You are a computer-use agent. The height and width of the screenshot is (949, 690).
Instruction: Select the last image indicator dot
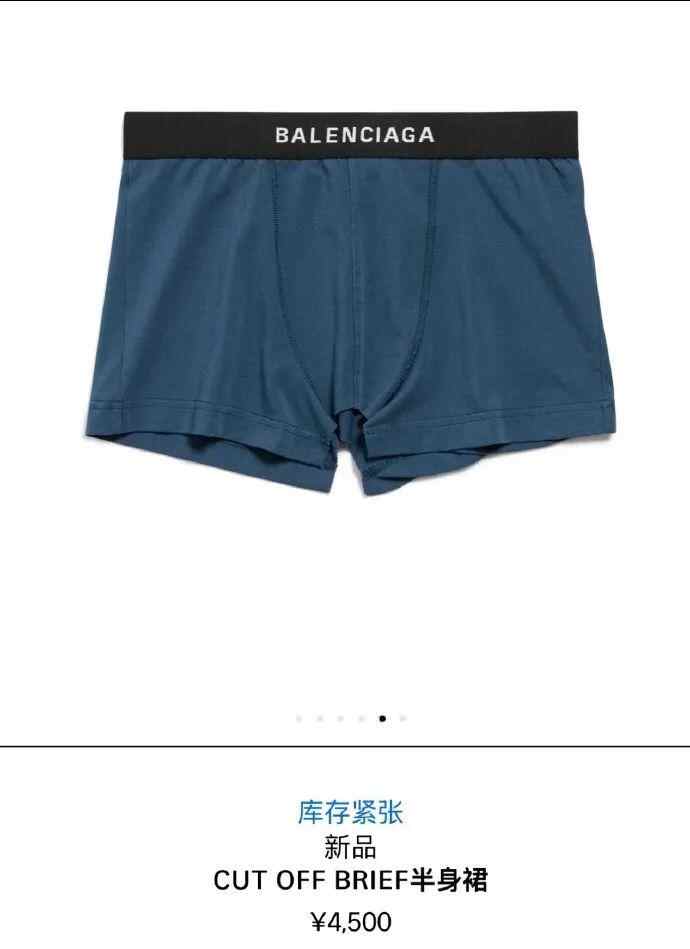pyautogui.click(x=403, y=718)
